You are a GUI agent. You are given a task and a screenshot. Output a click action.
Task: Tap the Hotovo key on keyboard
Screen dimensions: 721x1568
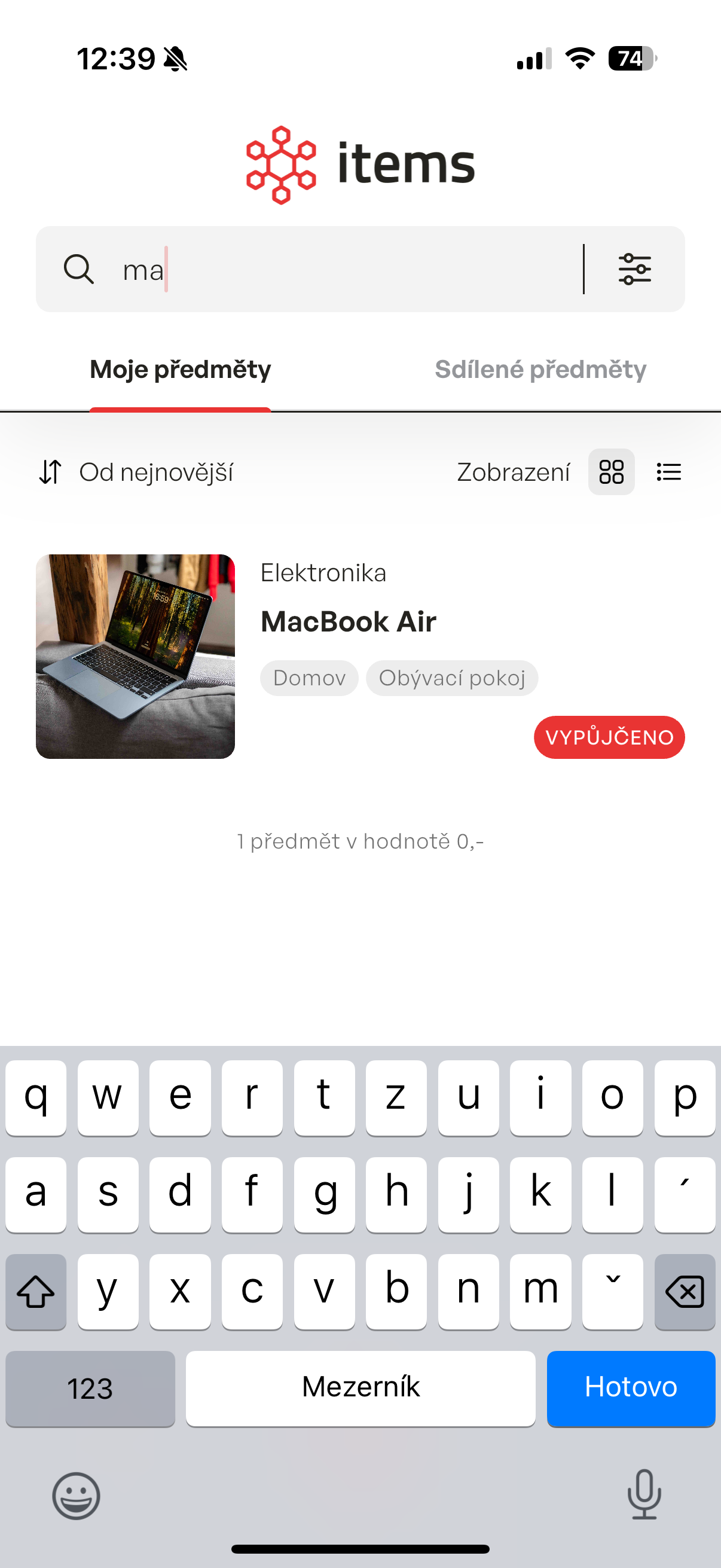click(630, 1387)
